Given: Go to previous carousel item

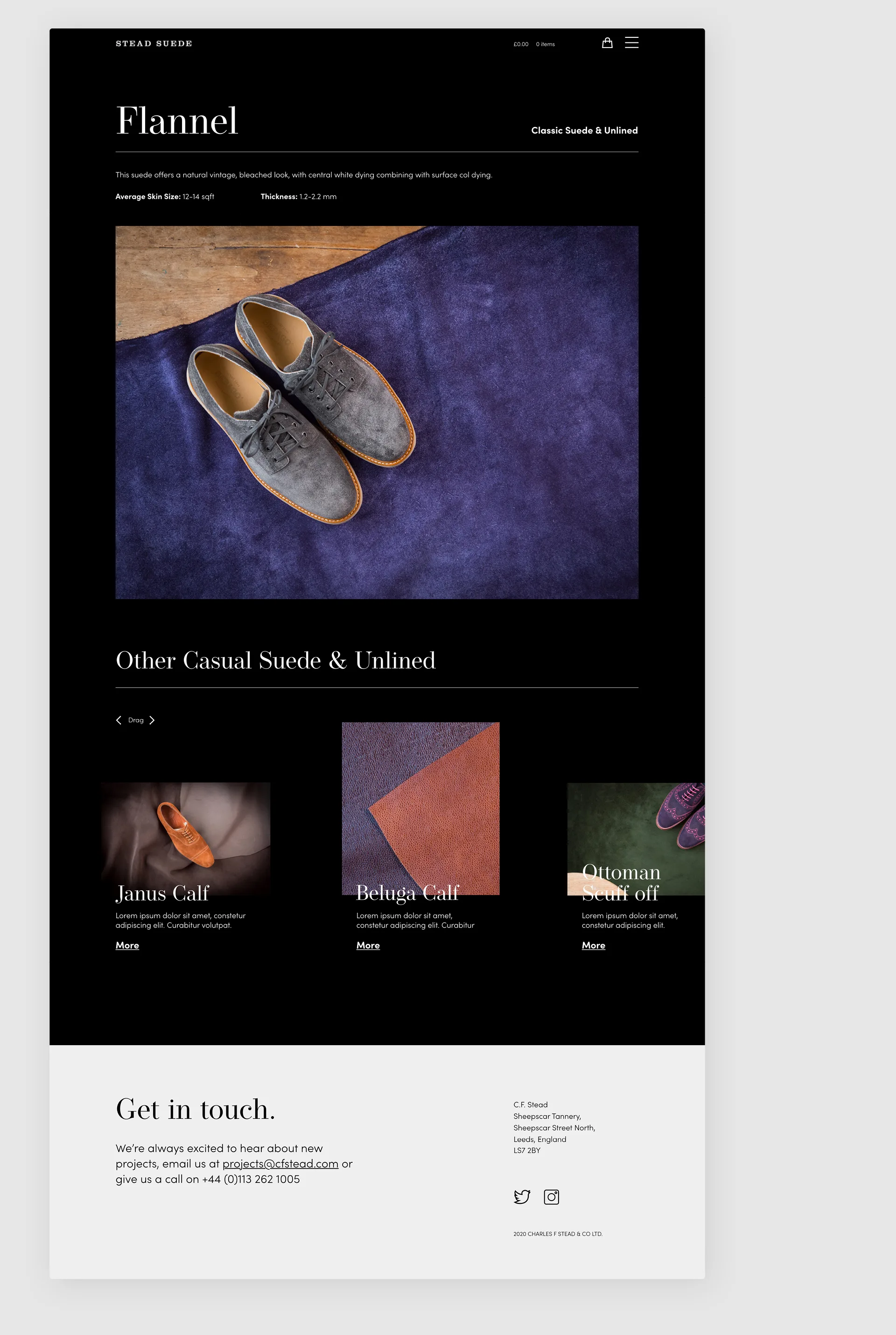Looking at the screenshot, I should (119, 720).
